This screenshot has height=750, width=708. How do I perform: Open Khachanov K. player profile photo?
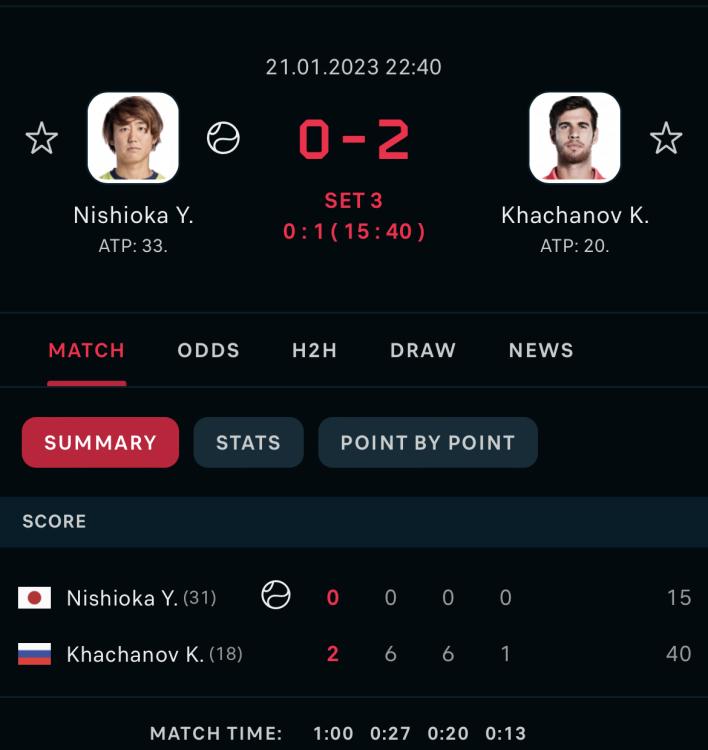pos(575,138)
